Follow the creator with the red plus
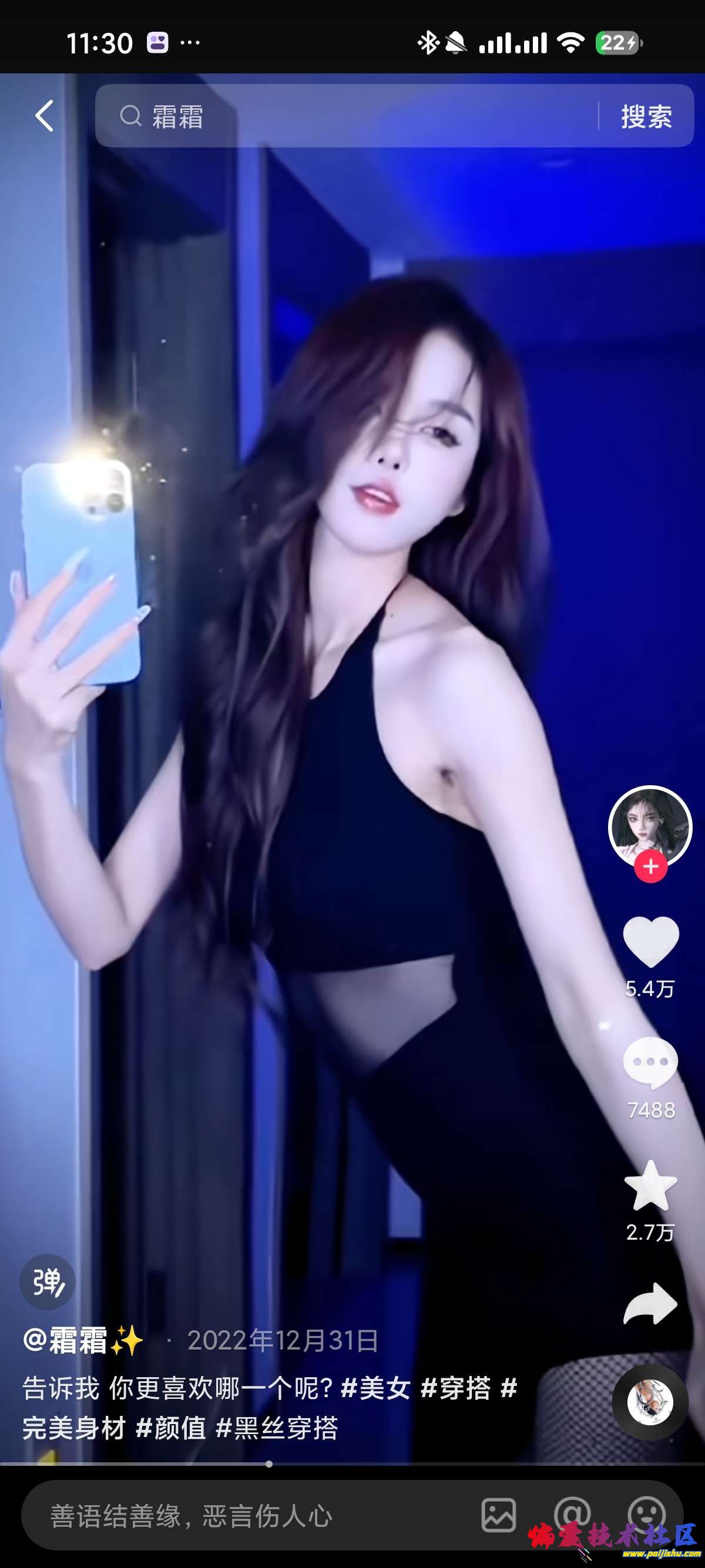Image resolution: width=705 pixels, height=1568 pixels. point(650,866)
